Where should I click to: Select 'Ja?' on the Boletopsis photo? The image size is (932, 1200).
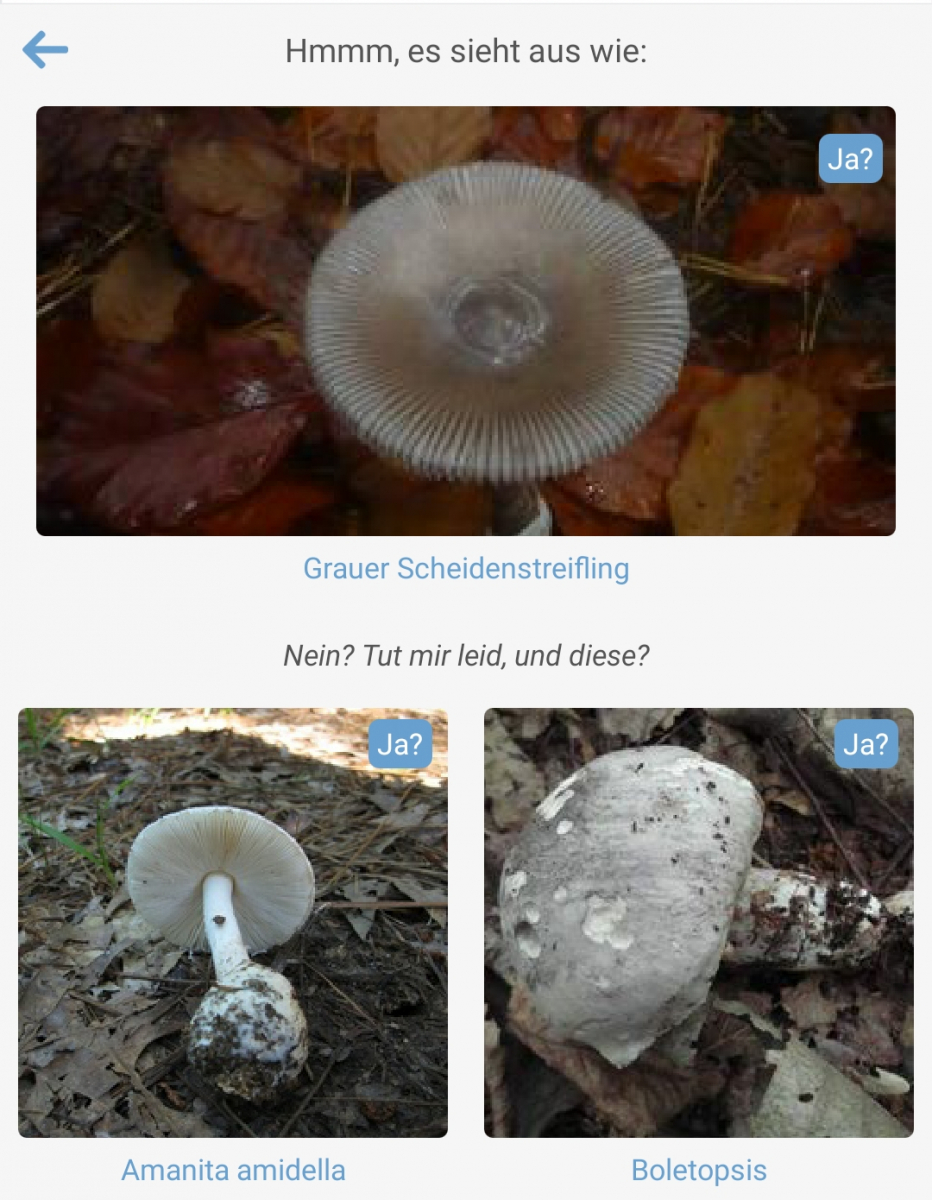[866, 744]
